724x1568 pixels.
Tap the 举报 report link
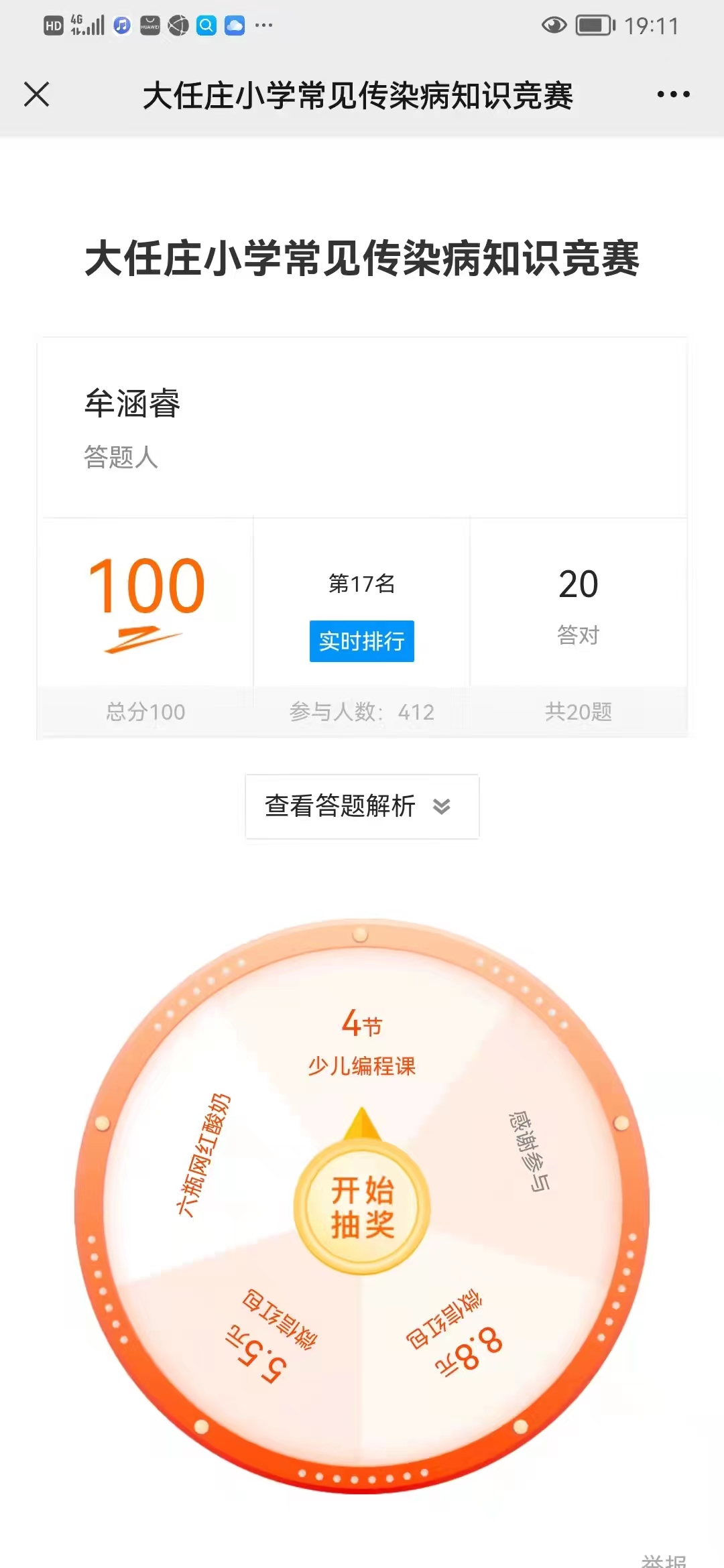click(x=663, y=1560)
